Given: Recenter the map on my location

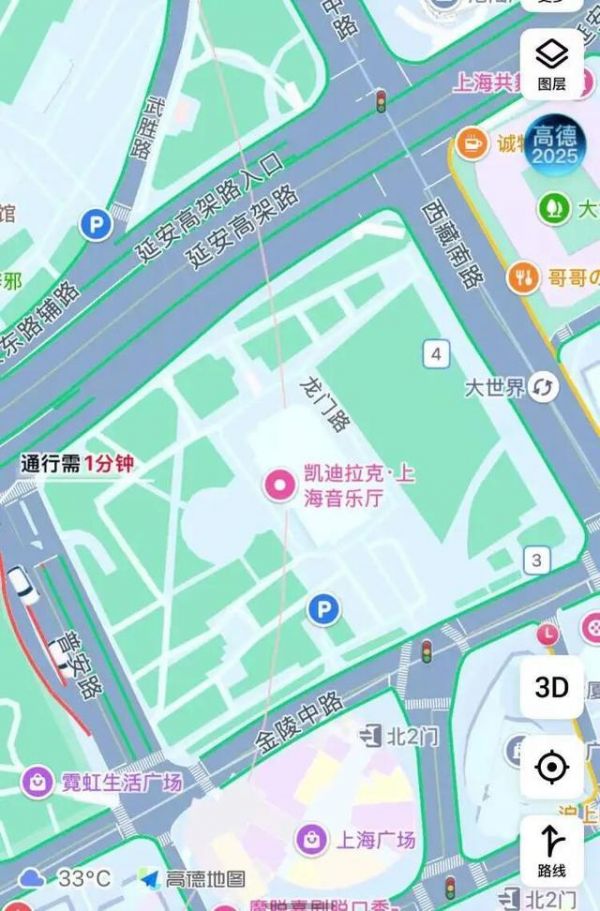Looking at the screenshot, I should (x=551, y=768).
